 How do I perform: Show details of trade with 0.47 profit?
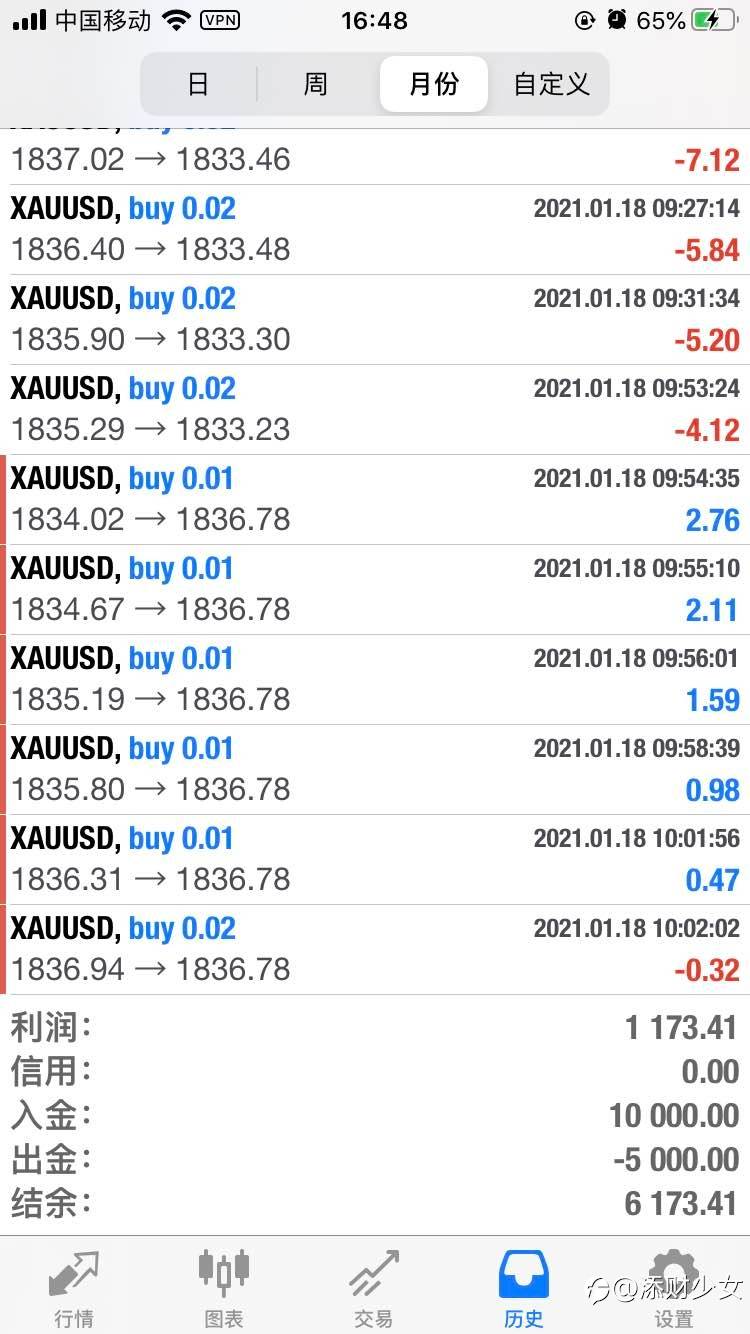pos(375,860)
